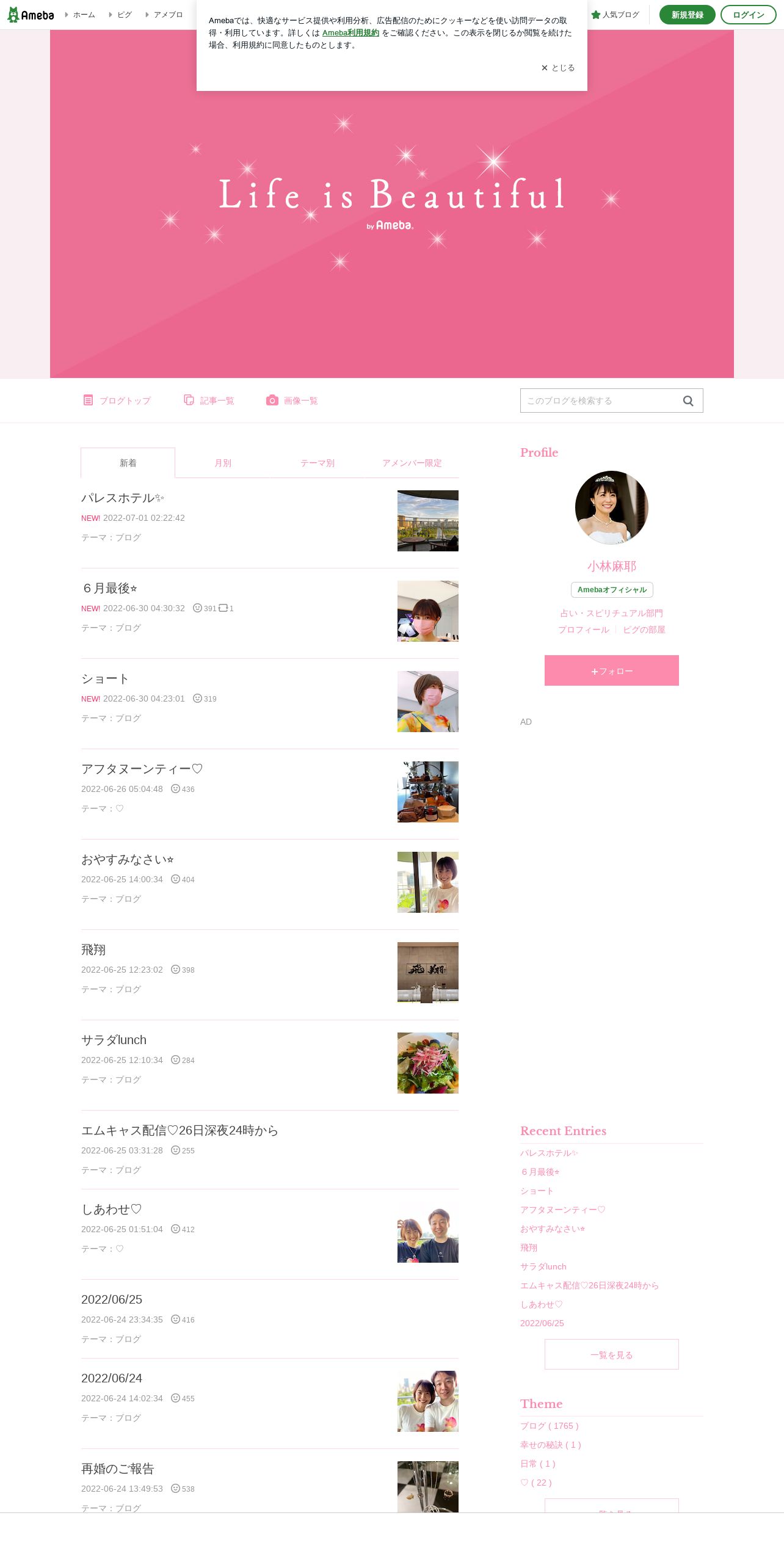This screenshot has width=784, height=1568.
Task: Tap the 新規登録 button
Action: (x=687, y=15)
